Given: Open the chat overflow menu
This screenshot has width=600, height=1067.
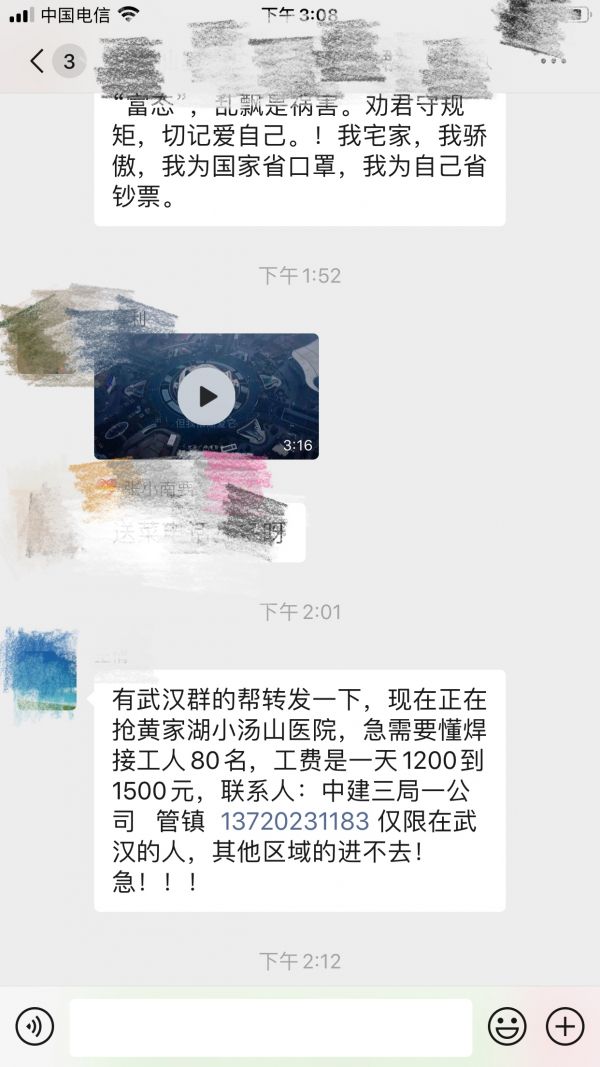Looking at the screenshot, I should click(552, 60).
